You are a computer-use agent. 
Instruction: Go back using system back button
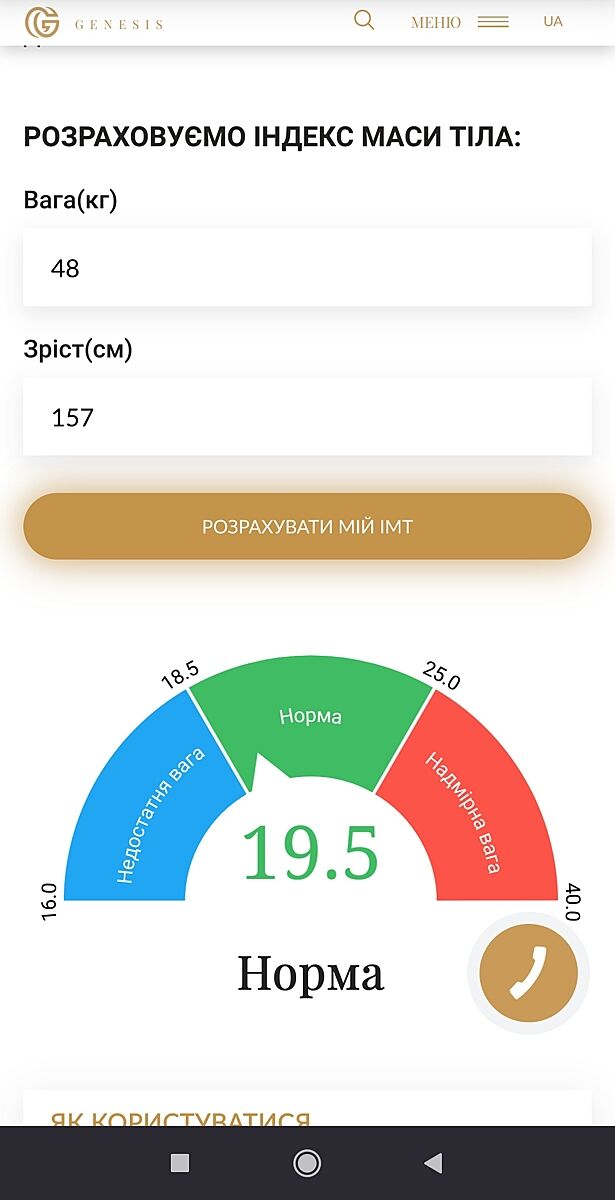433,1163
